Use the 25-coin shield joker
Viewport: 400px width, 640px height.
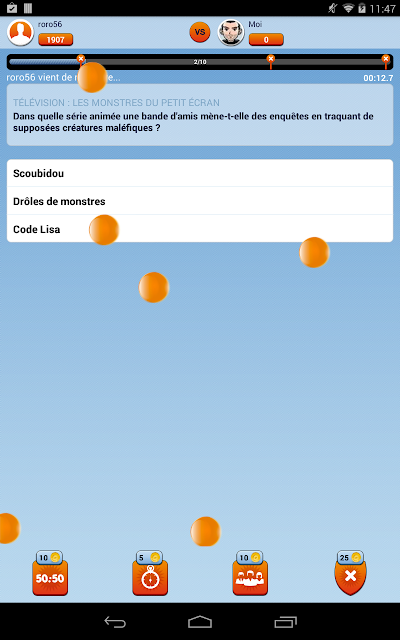click(x=350, y=573)
